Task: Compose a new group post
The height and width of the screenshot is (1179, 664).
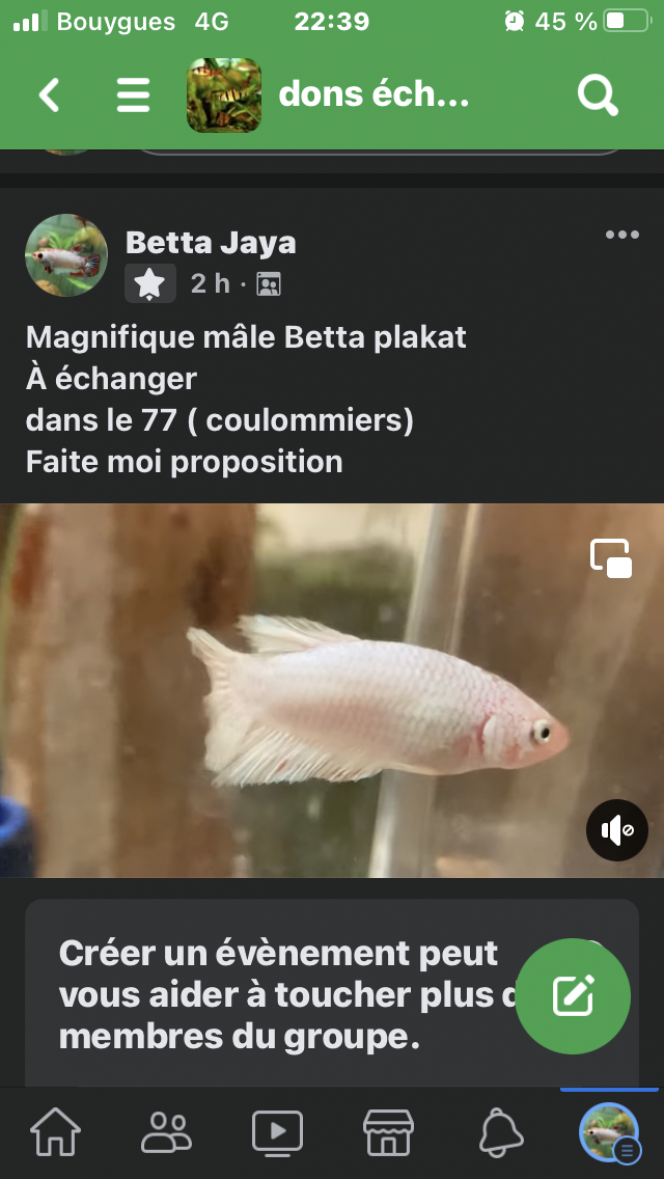Action: click(x=573, y=996)
